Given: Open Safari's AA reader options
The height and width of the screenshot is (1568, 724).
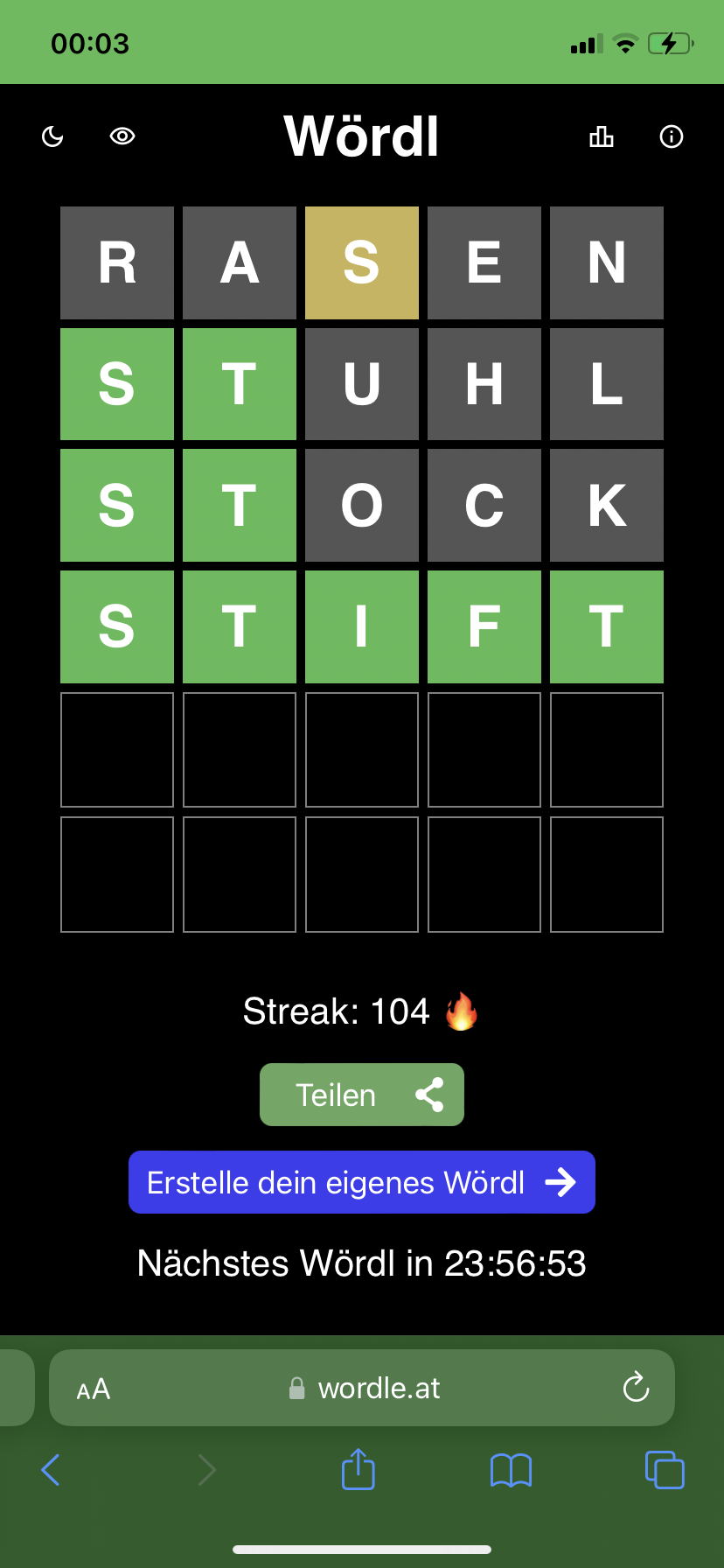Looking at the screenshot, I should pyautogui.click(x=94, y=1389).
